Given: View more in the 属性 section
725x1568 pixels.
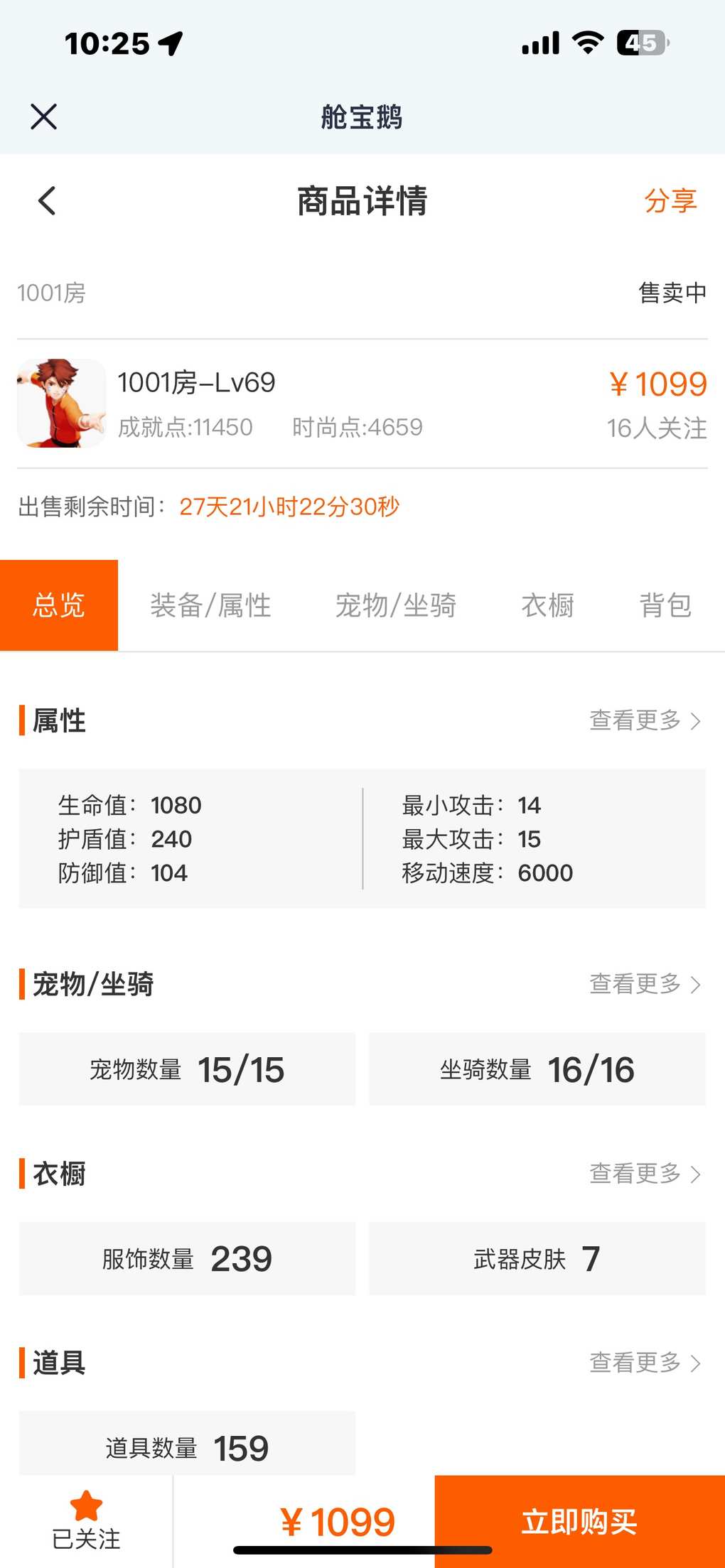Looking at the screenshot, I should pyautogui.click(x=644, y=720).
